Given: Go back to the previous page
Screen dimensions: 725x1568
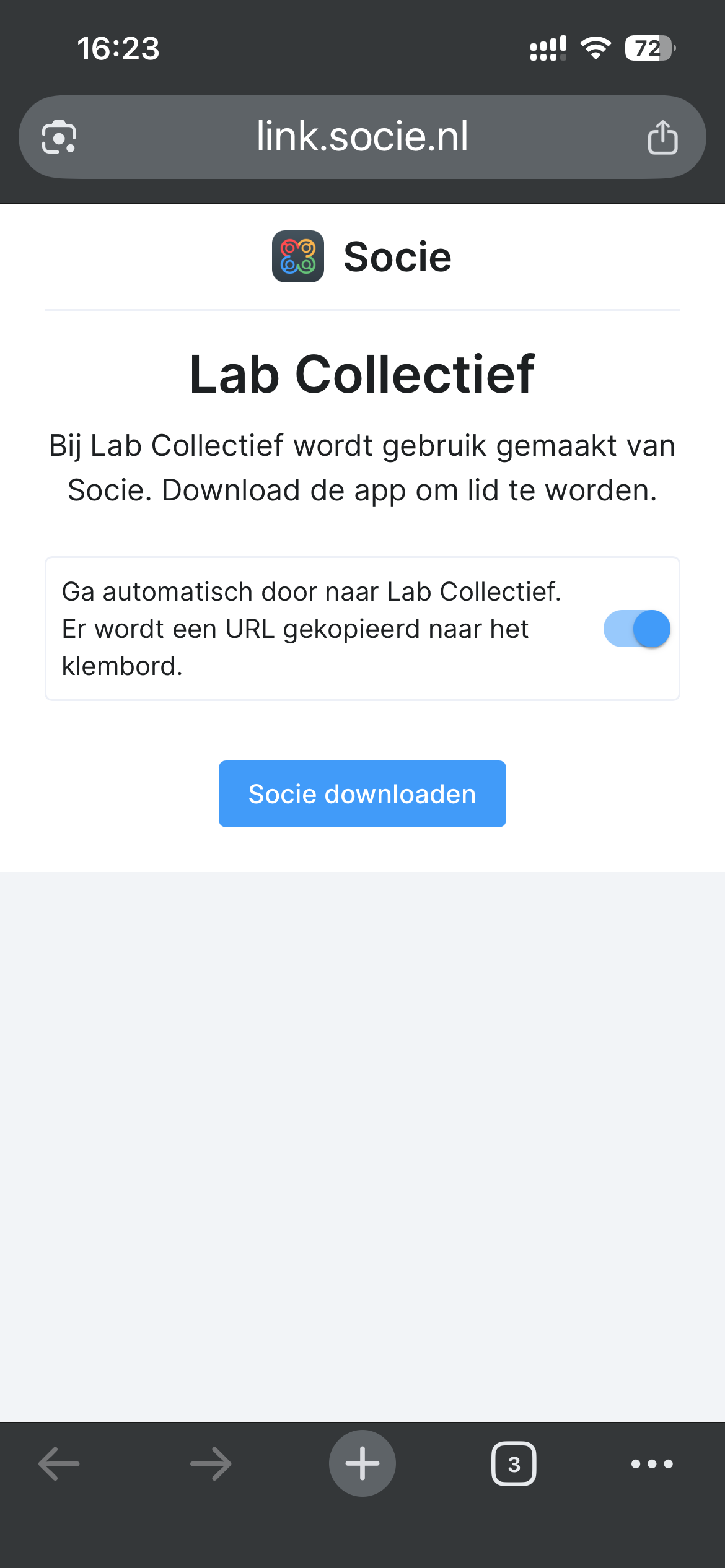Looking at the screenshot, I should click(59, 1464).
